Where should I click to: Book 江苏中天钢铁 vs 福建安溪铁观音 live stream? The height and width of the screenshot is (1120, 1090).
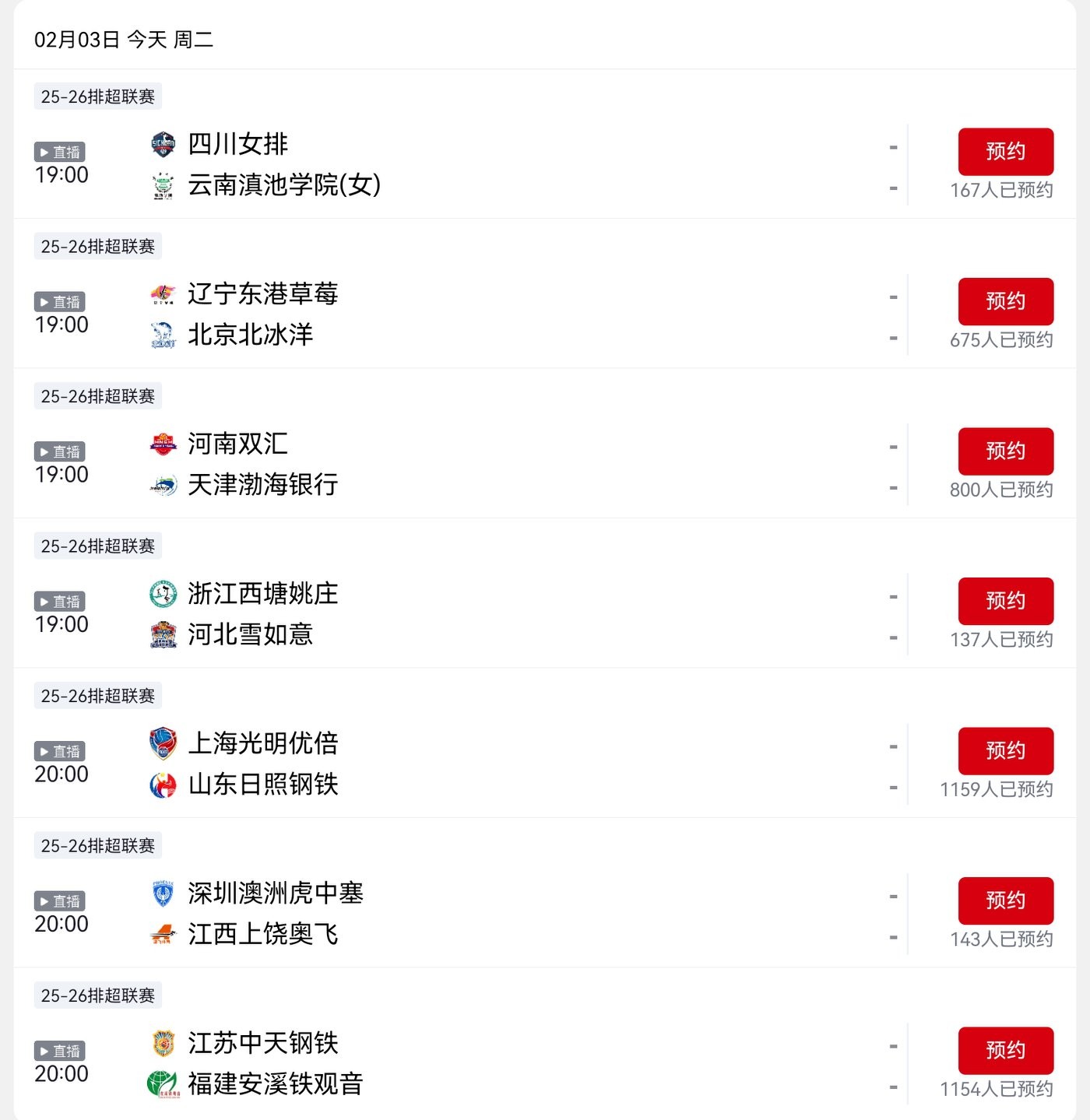tap(1005, 1051)
